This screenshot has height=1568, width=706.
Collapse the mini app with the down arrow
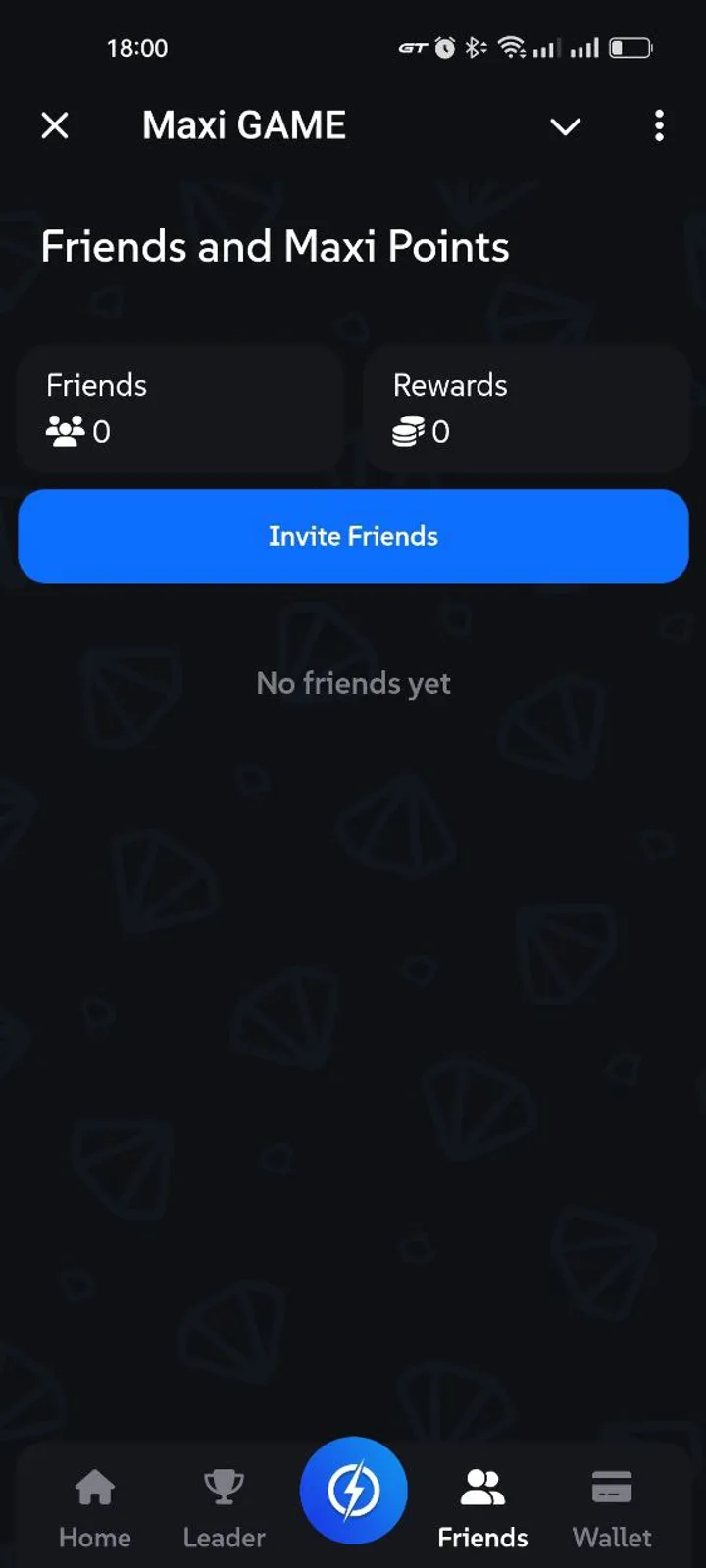click(x=565, y=127)
